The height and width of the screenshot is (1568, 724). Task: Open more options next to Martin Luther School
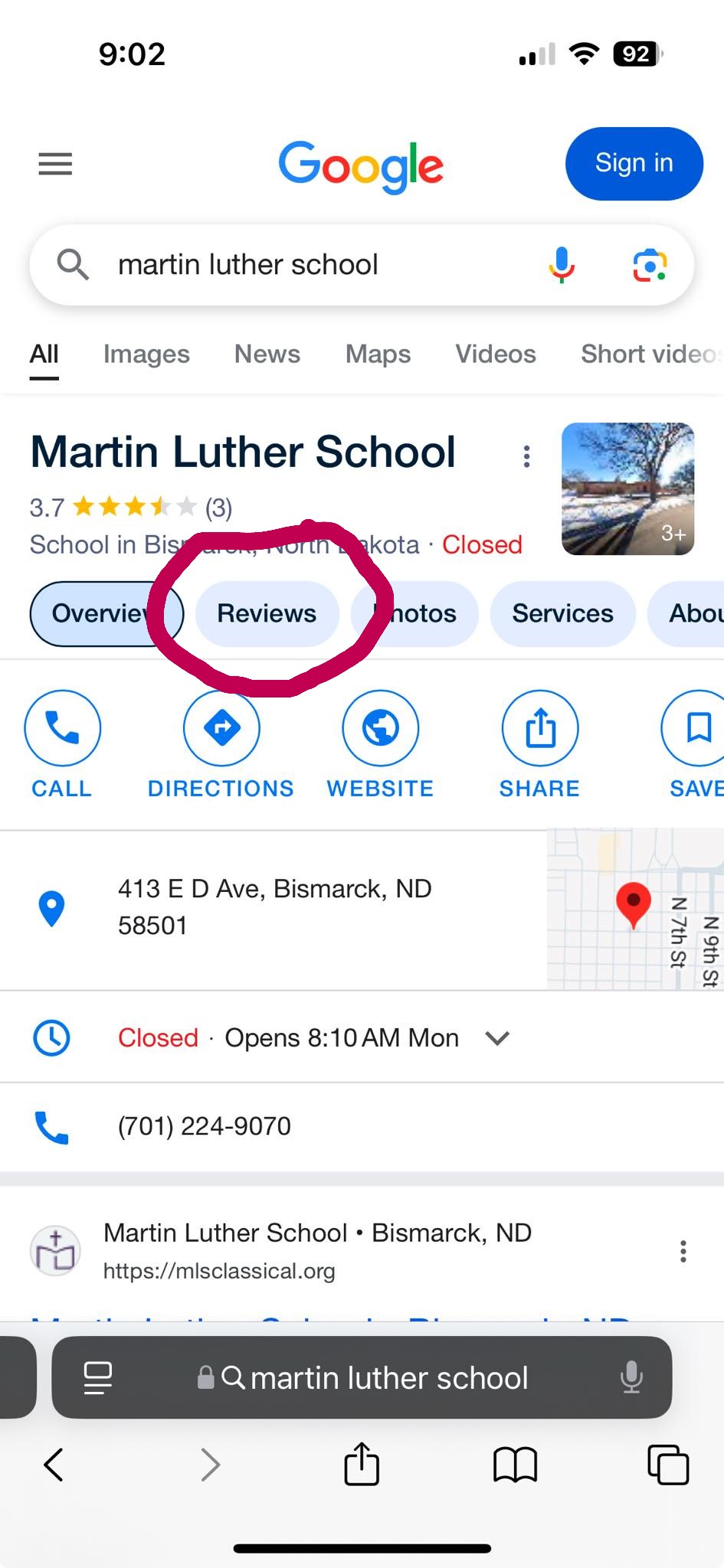(x=526, y=456)
